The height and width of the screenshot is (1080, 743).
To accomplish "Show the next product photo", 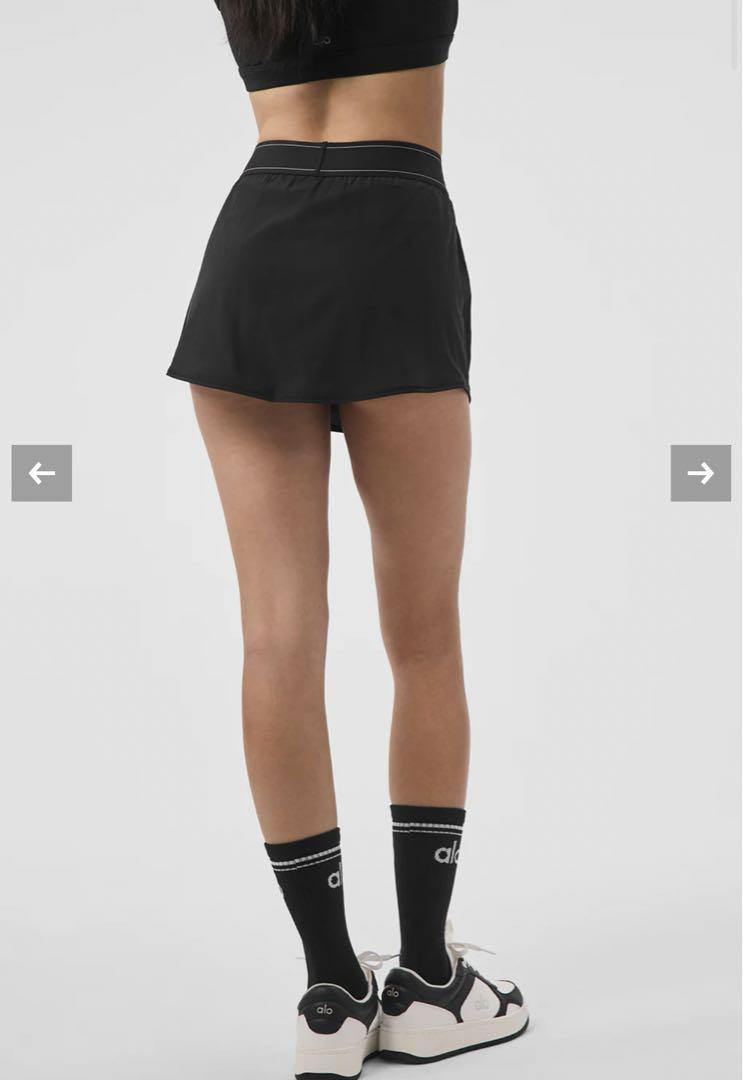I will [x=700, y=473].
